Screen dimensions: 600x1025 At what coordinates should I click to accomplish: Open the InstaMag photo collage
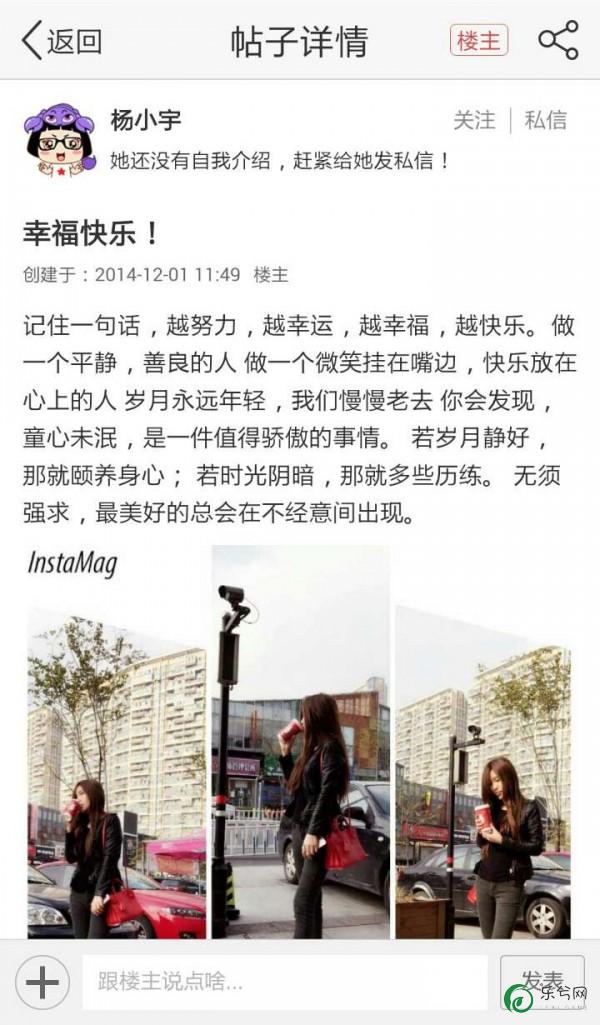298,742
